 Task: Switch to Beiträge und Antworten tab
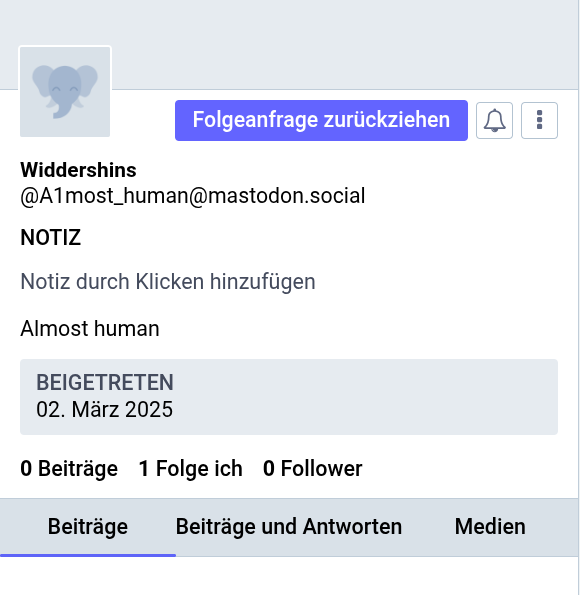tap(289, 527)
